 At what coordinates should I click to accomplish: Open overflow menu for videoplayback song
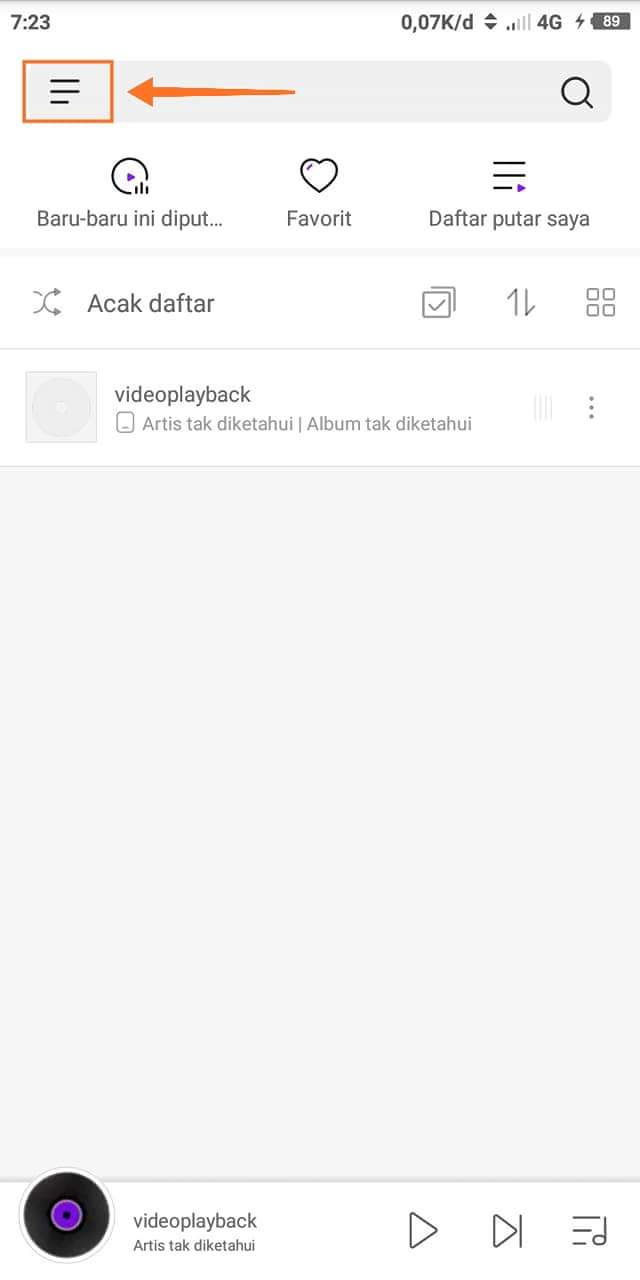coord(592,407)
